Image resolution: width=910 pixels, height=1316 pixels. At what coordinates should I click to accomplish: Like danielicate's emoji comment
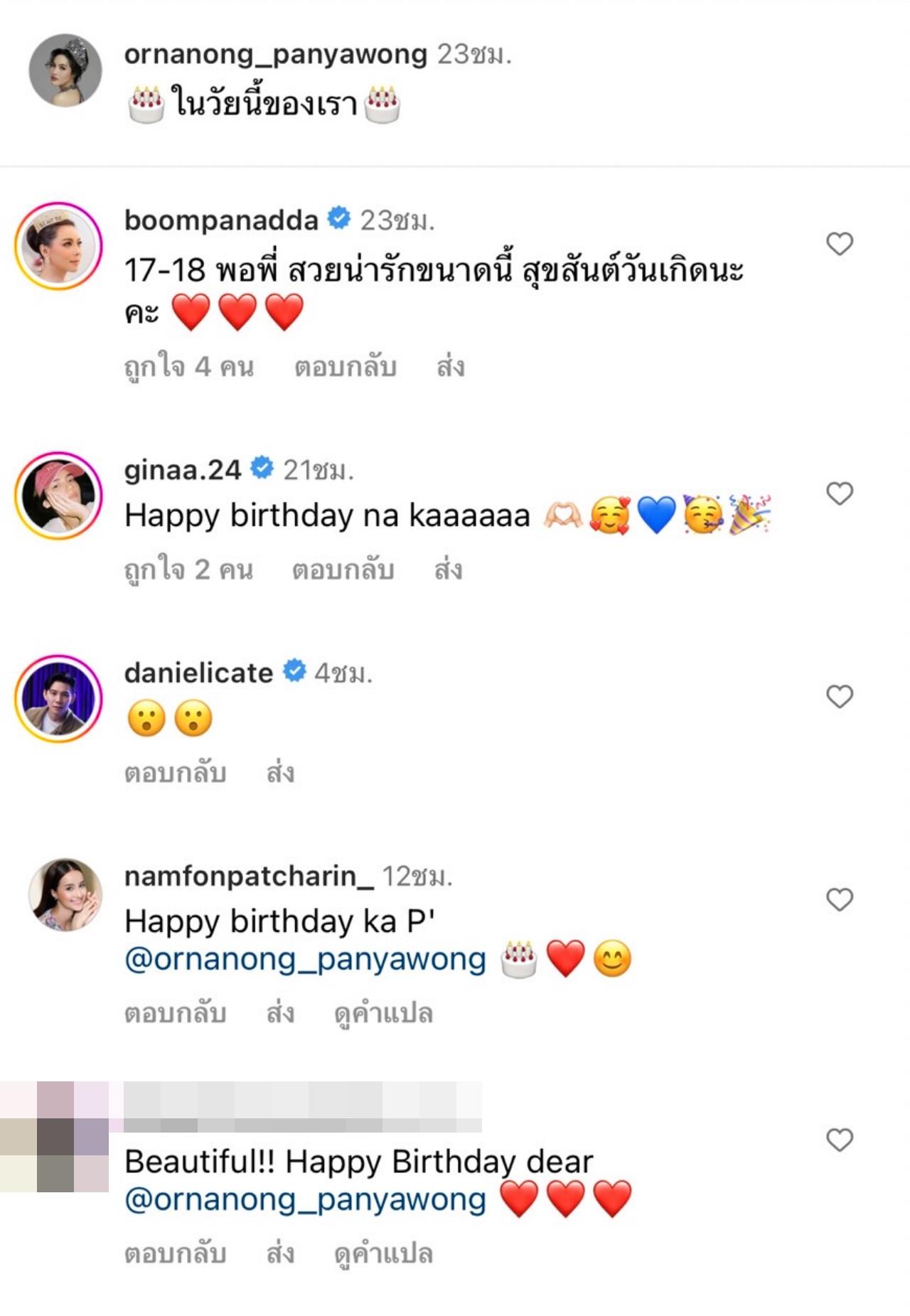coord(839,697)
